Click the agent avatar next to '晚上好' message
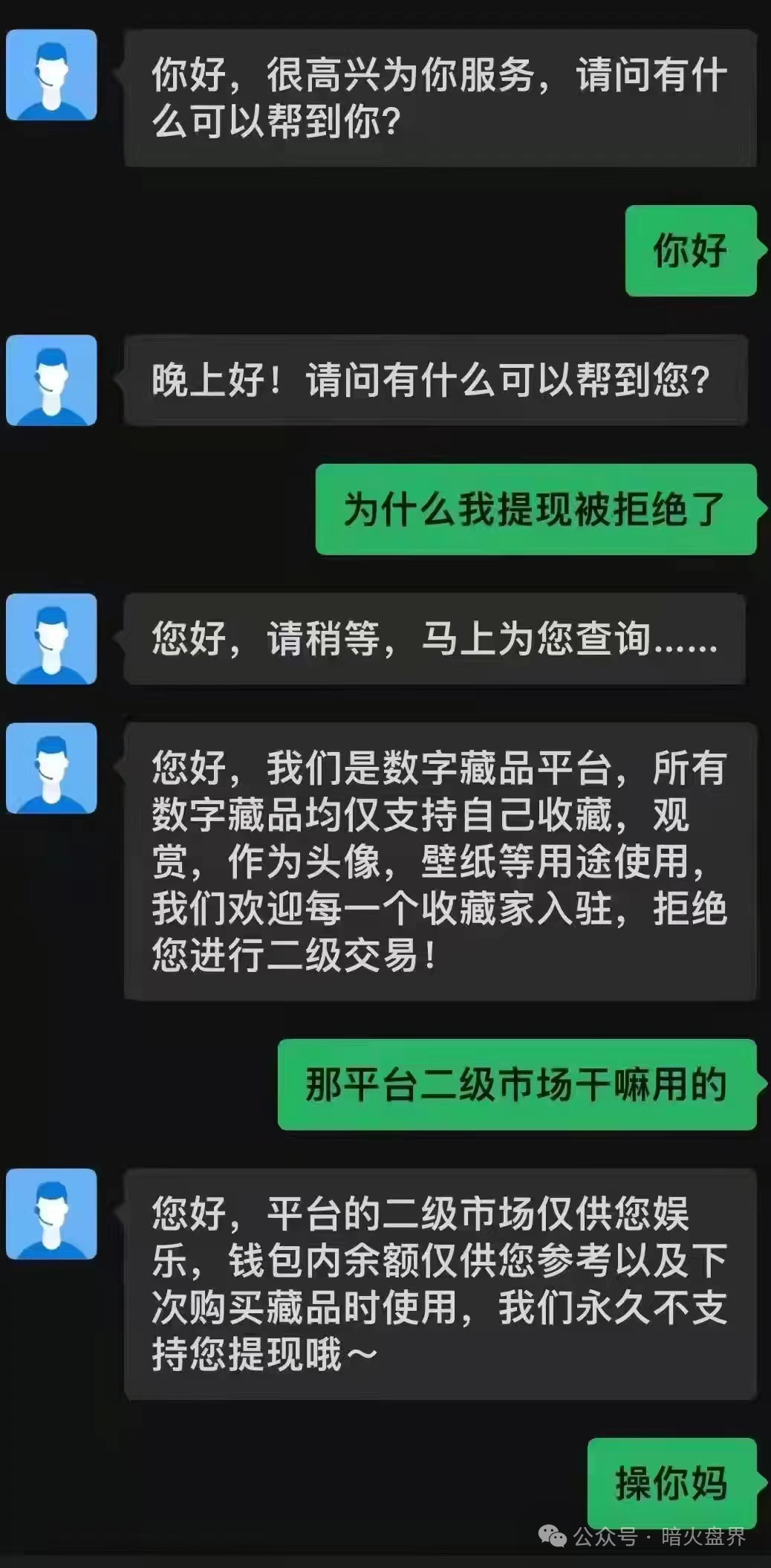771x1568 pixels. [x=51, y=380]
